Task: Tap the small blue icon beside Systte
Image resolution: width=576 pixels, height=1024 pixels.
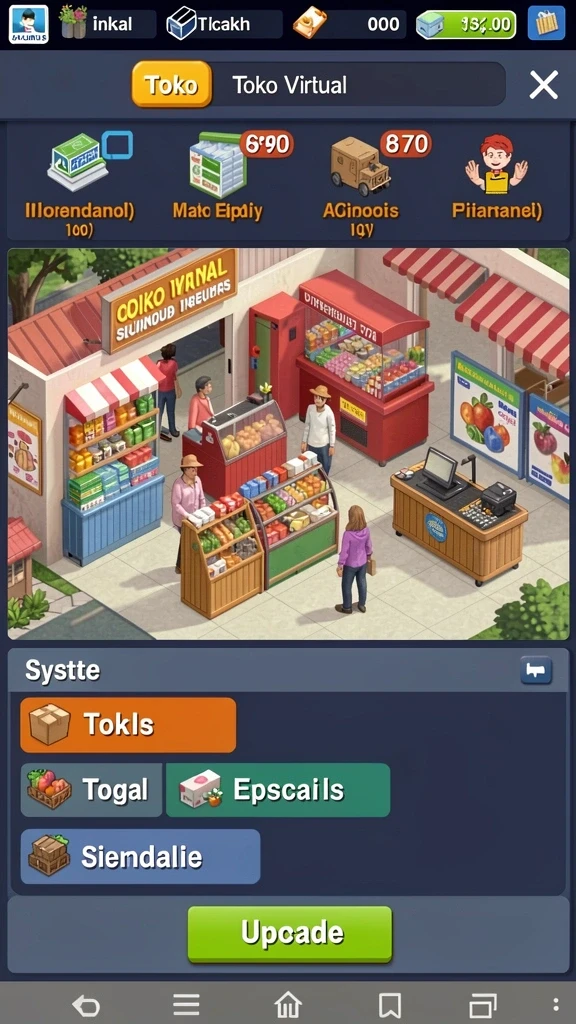Action: click(536, 670)
